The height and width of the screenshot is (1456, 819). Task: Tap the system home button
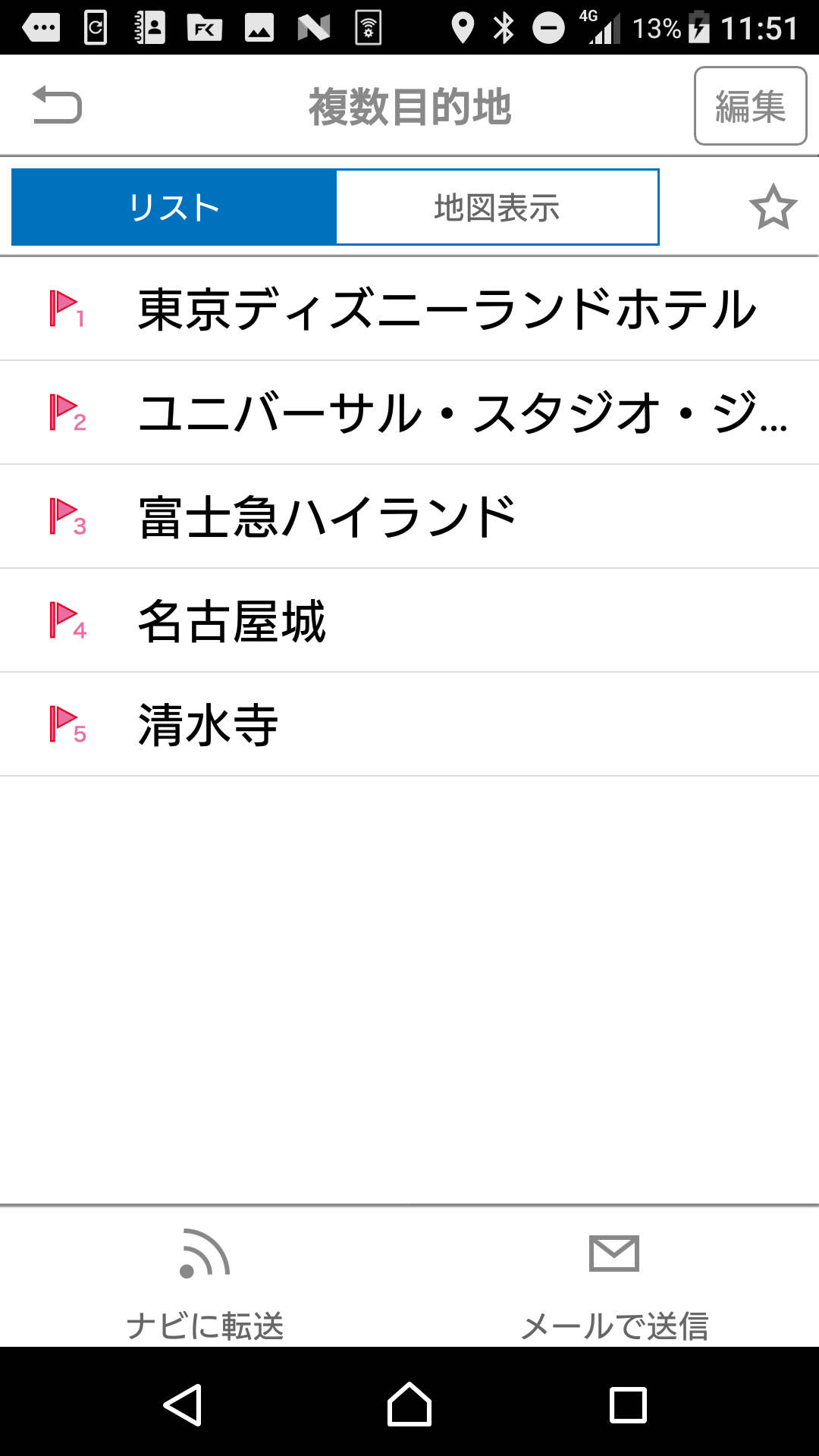[x=409, y=1404]
